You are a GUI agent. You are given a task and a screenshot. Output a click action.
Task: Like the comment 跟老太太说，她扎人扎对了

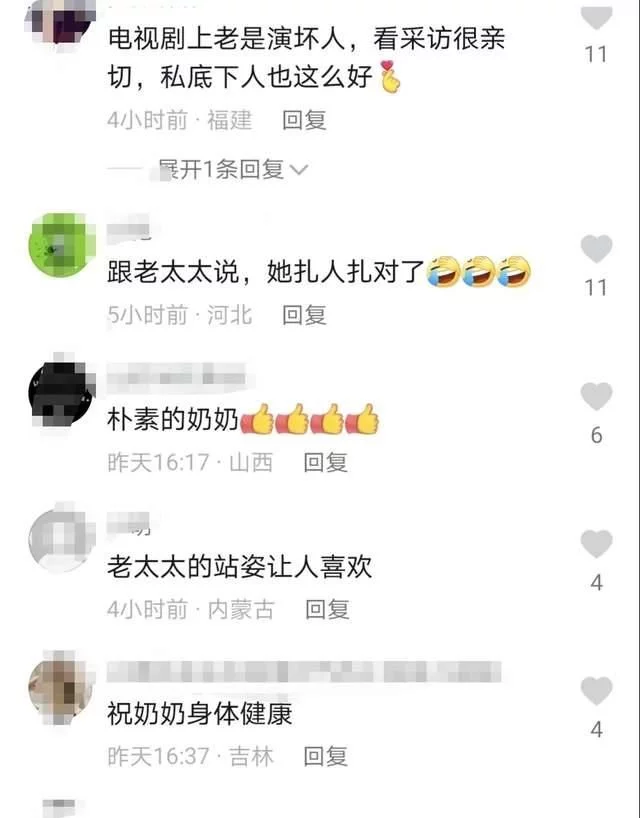coord(596,249)
